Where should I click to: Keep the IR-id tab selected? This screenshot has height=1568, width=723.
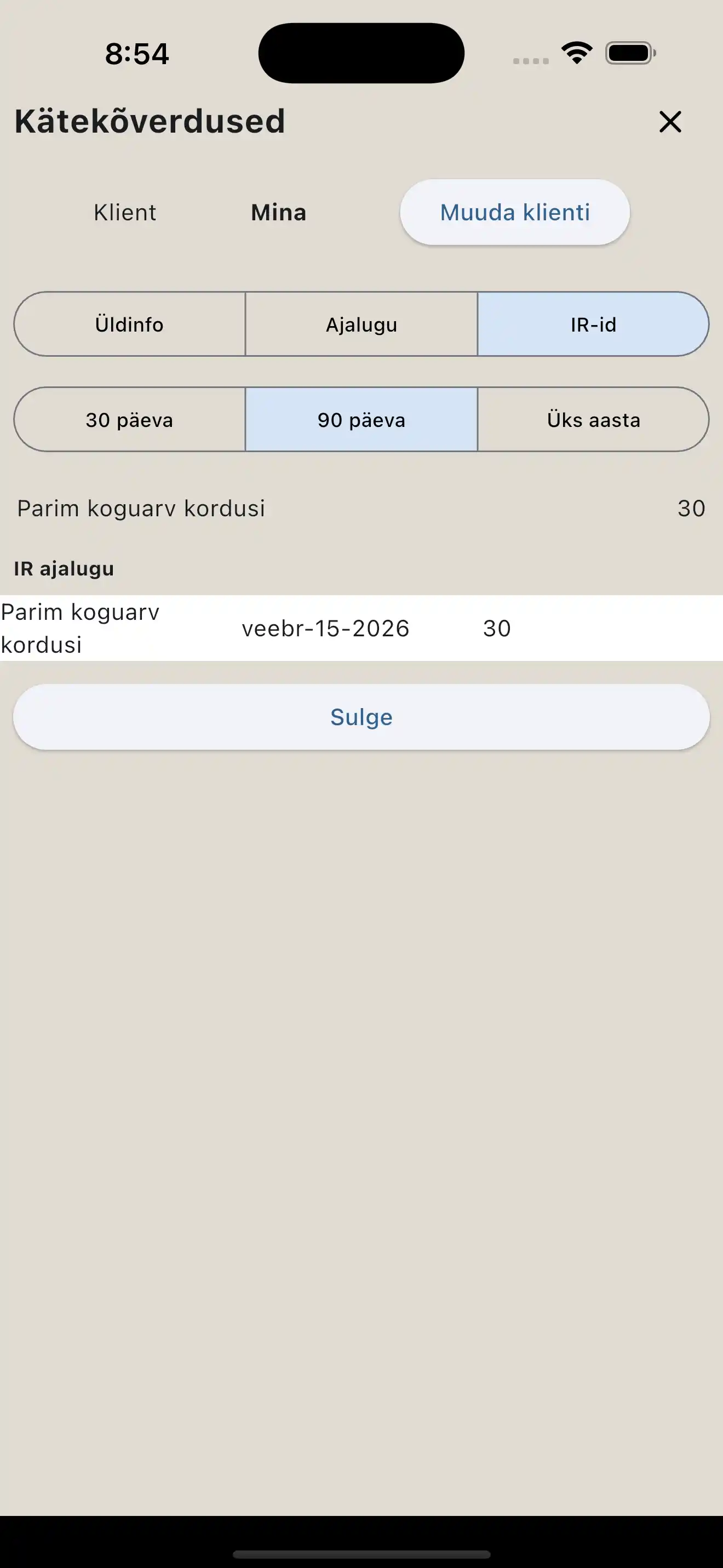tap(594, 324)
